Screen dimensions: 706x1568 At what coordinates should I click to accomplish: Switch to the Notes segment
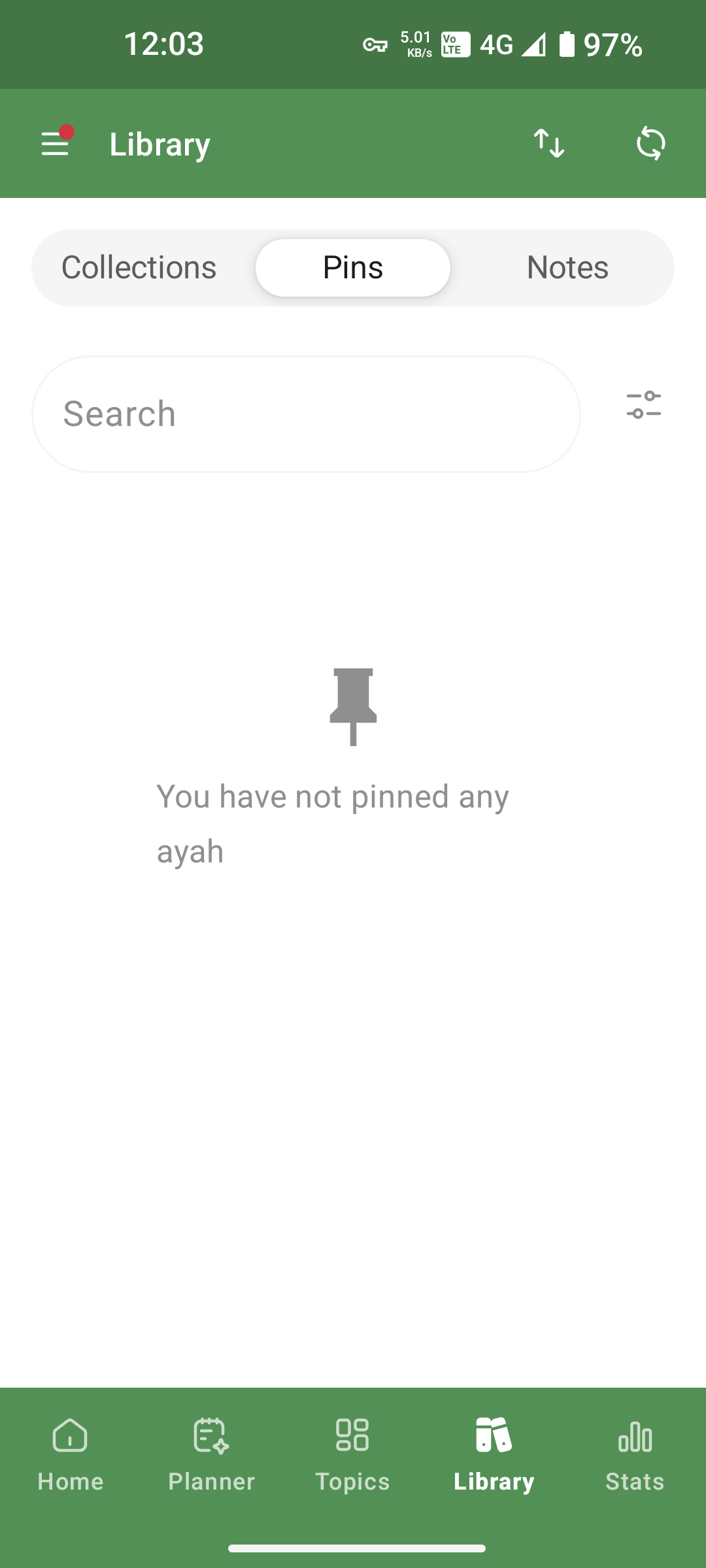click(567, 267)
